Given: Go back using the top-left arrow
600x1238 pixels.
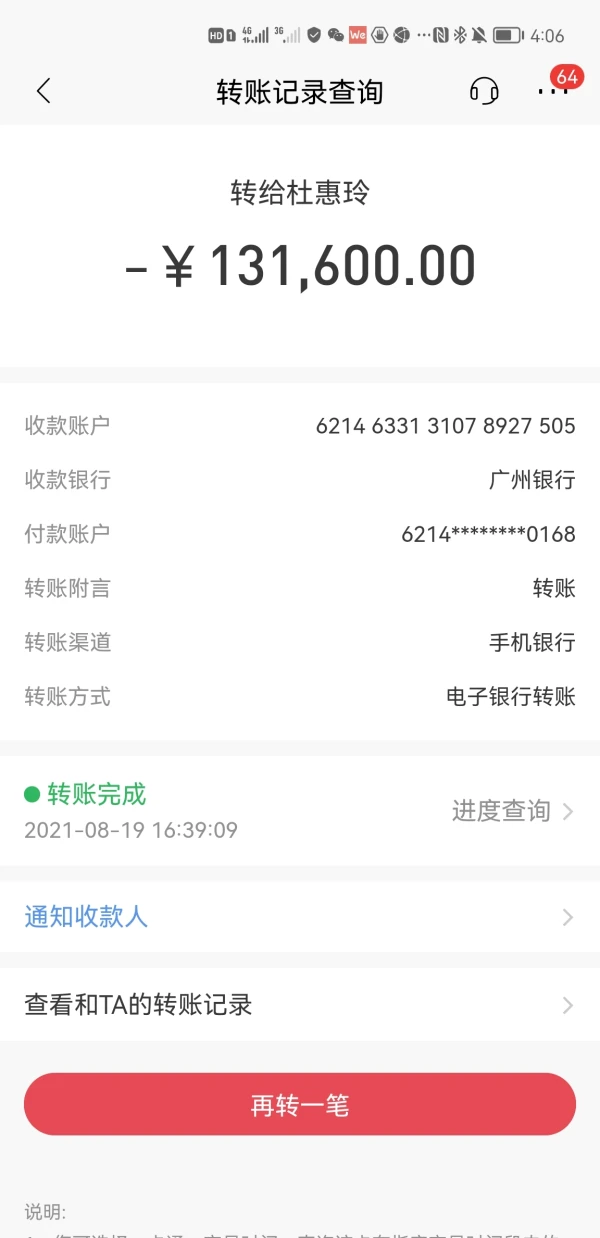Looking at the screenshot, I should click(43, 91).
